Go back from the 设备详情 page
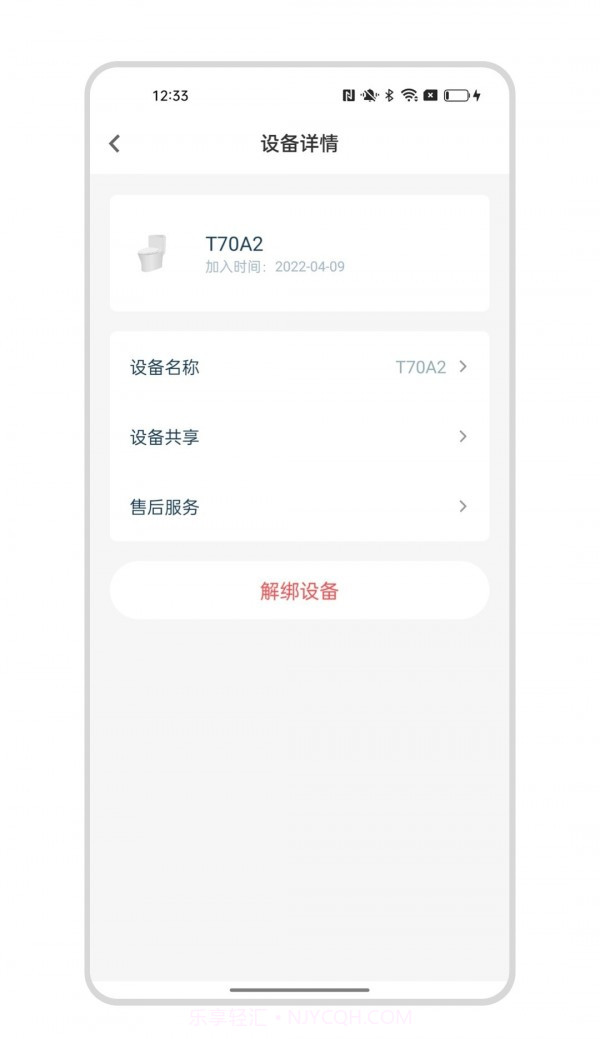600x1039 pixels. (x=115, y=144)
